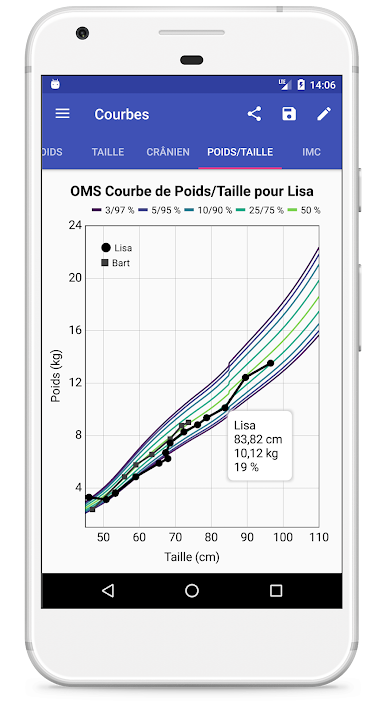Open the partially visible POIDS tab
The height and width of the screenshot is (707, 386).
click(x=52, y=152)
